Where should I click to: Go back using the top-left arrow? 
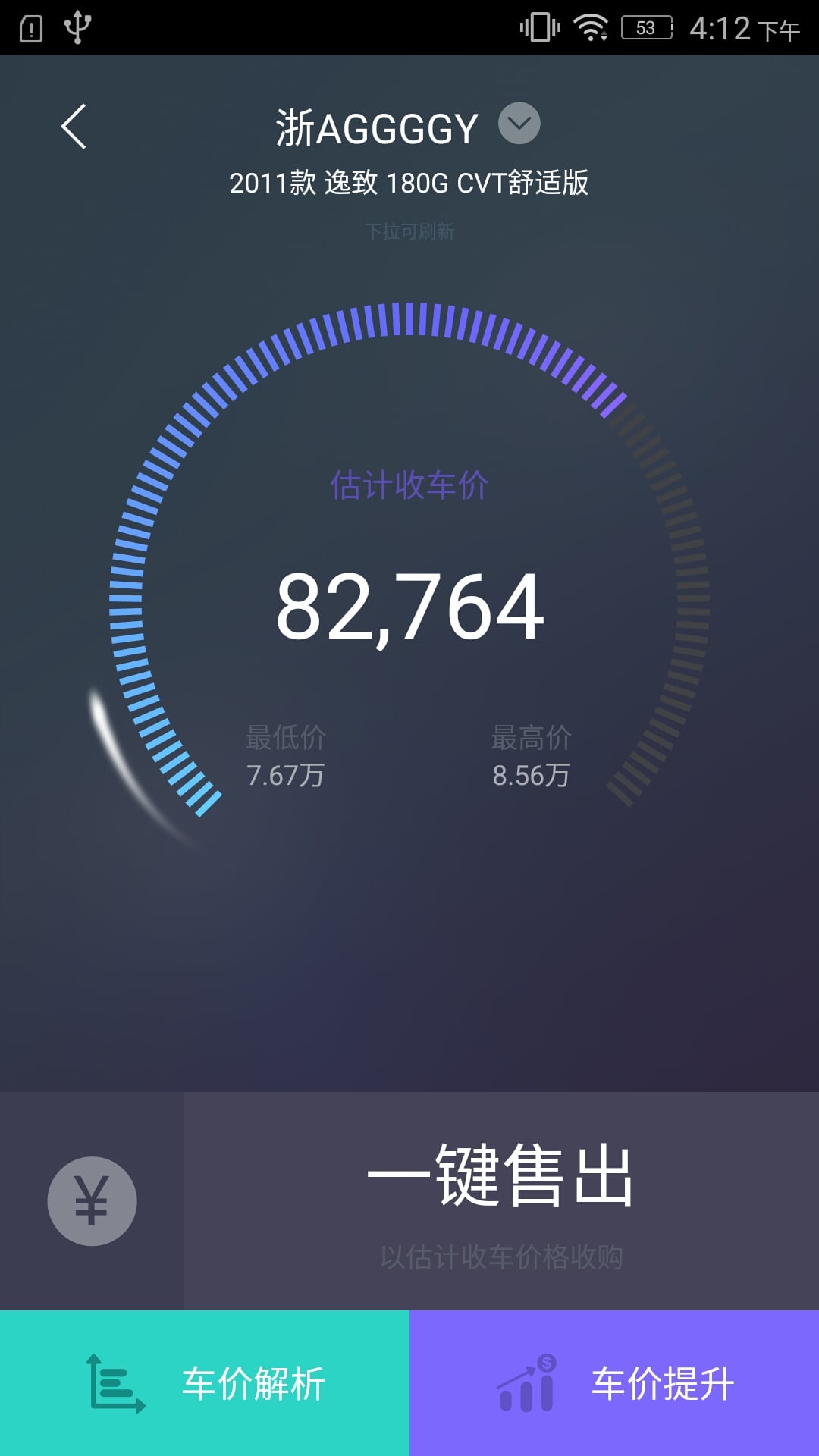74,127
